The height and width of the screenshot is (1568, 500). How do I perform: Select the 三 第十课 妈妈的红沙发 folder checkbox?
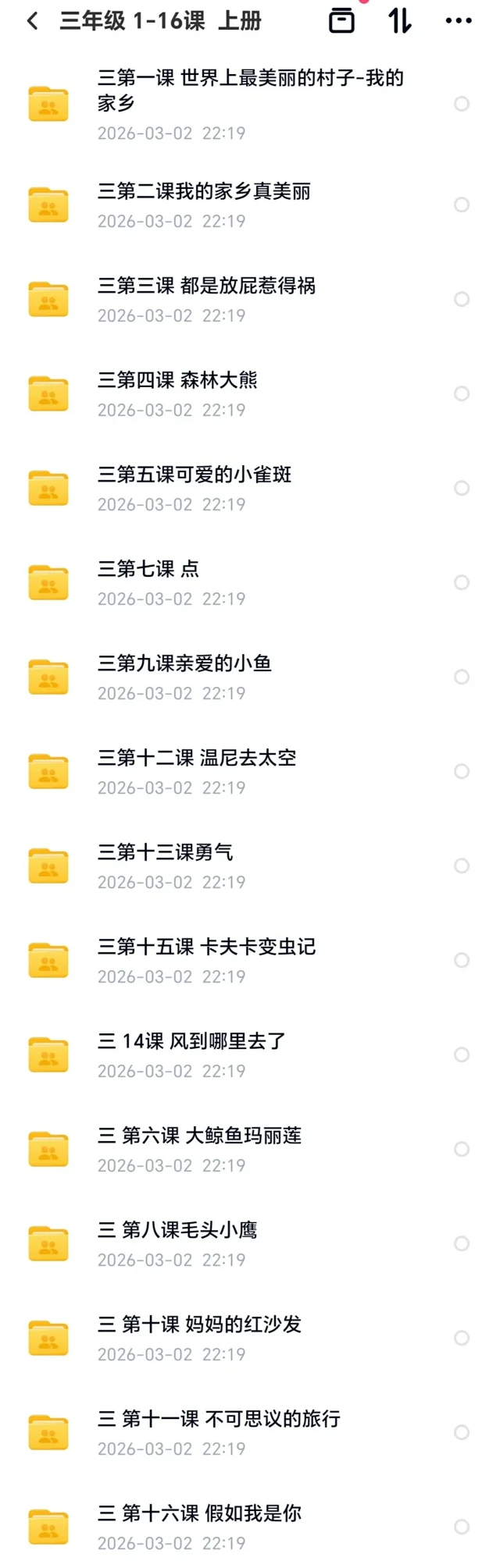click(462, 1338)
